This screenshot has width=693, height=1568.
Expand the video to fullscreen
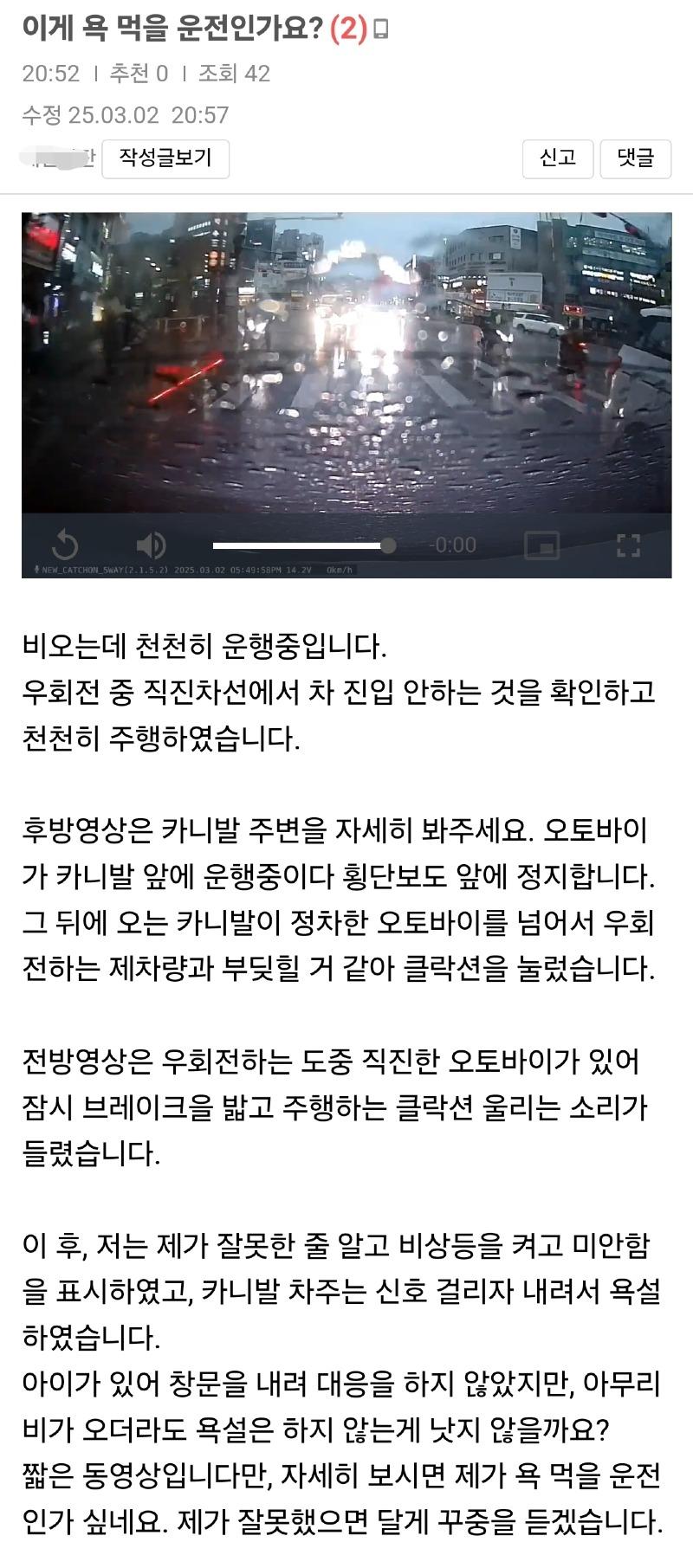[628, 545]
